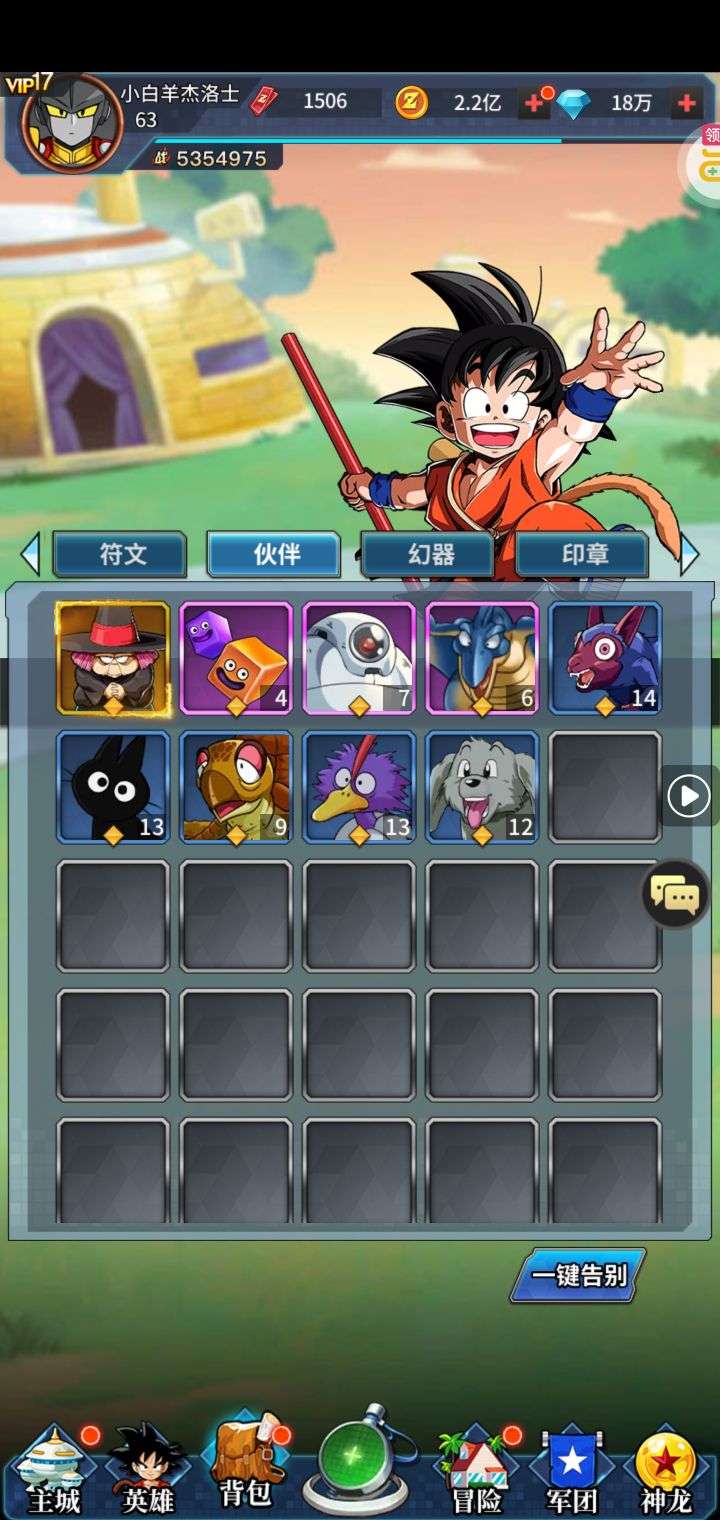Open the chat bubble icon
The image size is (720, 1520).
tap(675, 894)
